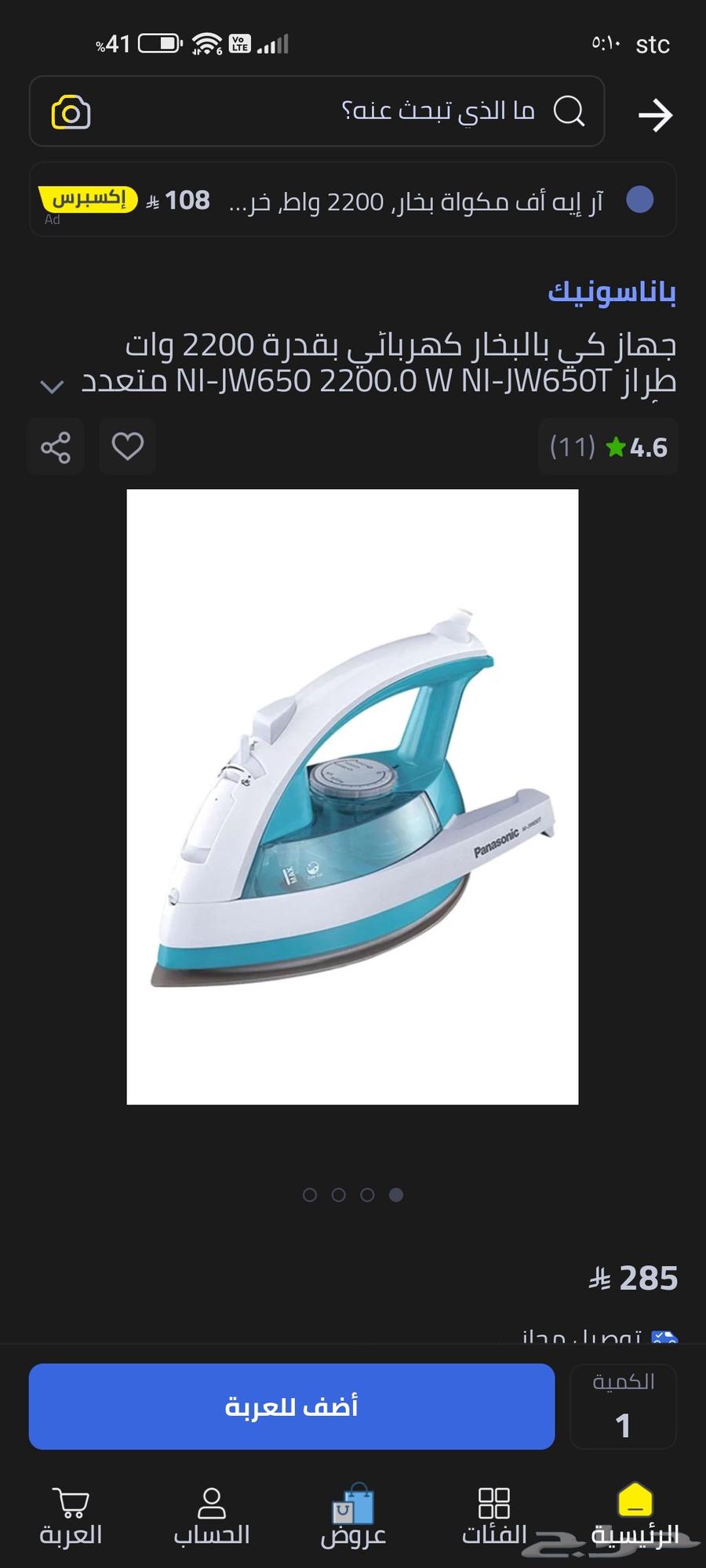Image resolution: width=706 pixels, height=1568 pixels.
Task: Go back using the arrow icon
Action: [x=655, y=115]
